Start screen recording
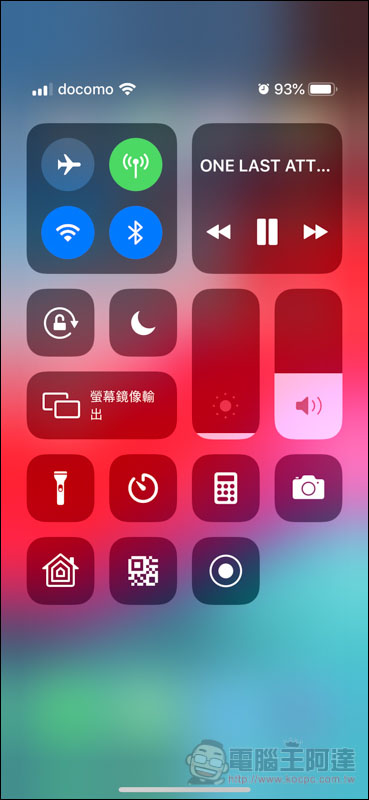This screenshot has width=369, height=800. pyautogui.click(x=226, y=571)
